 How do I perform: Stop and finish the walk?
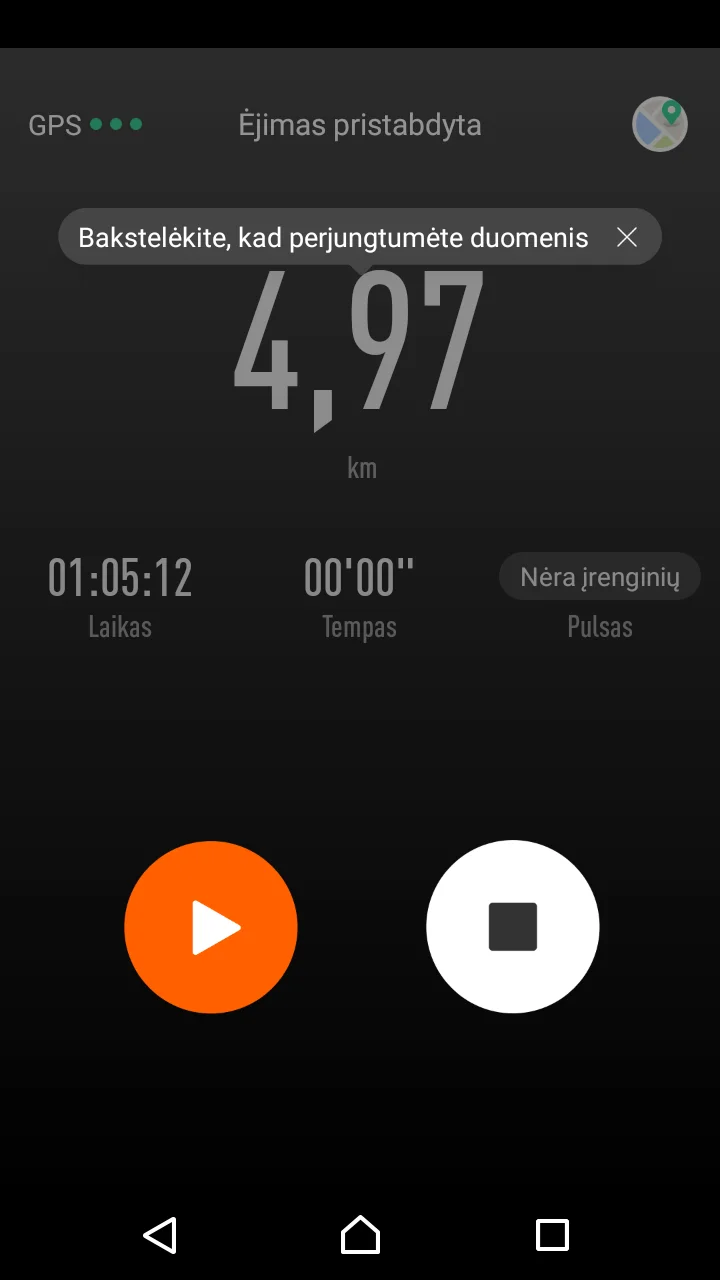[513, 927]
